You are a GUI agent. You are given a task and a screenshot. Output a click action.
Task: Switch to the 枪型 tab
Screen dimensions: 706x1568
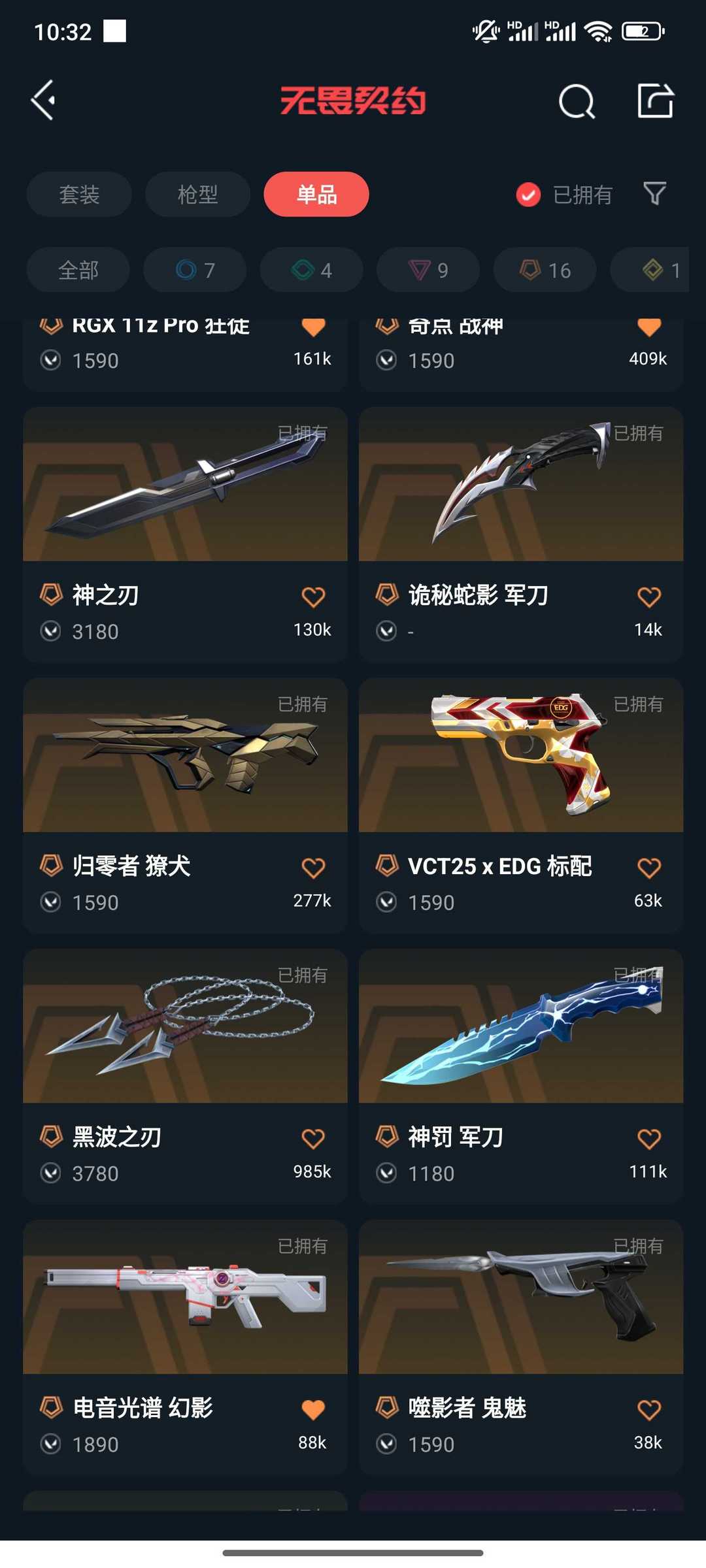click(197, 194)
